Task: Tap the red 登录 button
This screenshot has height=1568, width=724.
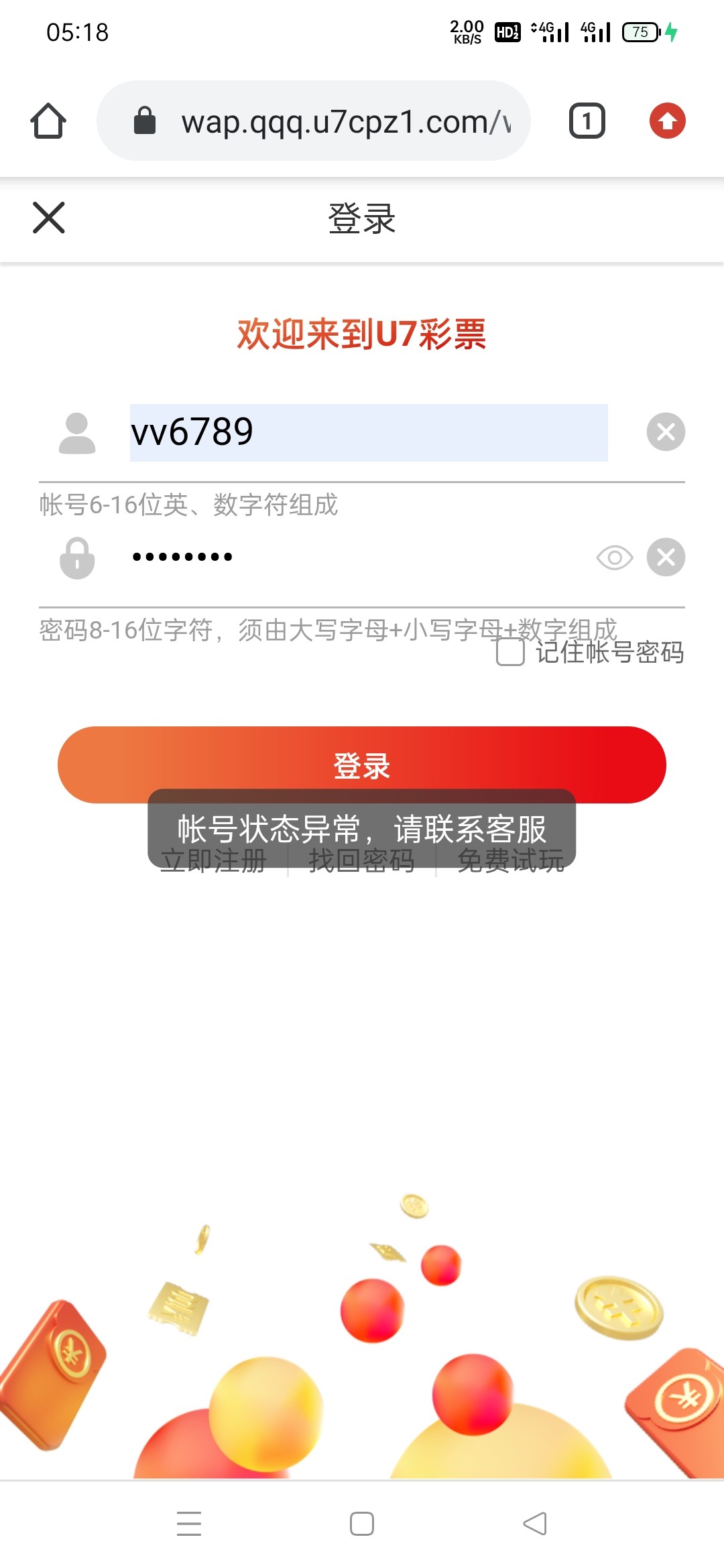Action: click(x=362, y=765)
